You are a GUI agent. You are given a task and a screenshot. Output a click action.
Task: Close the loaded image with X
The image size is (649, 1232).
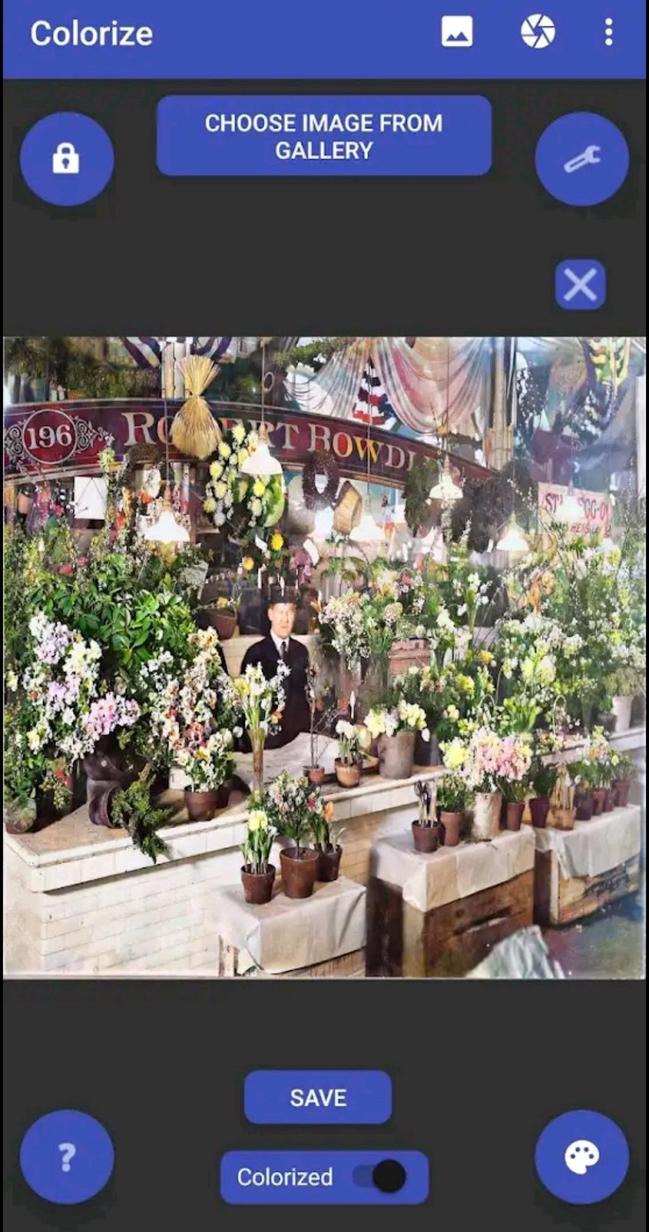point(580,285)
